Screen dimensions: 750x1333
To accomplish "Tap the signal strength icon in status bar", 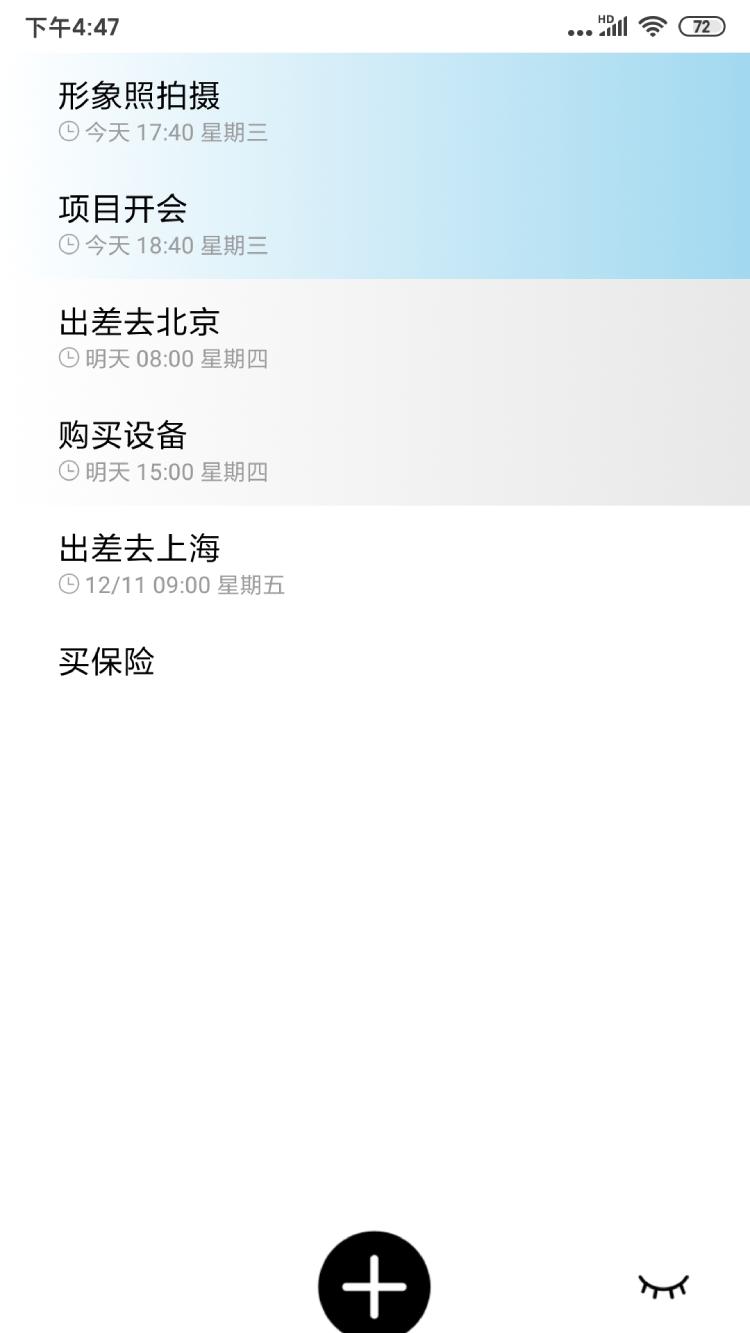I will click(612, 26).
